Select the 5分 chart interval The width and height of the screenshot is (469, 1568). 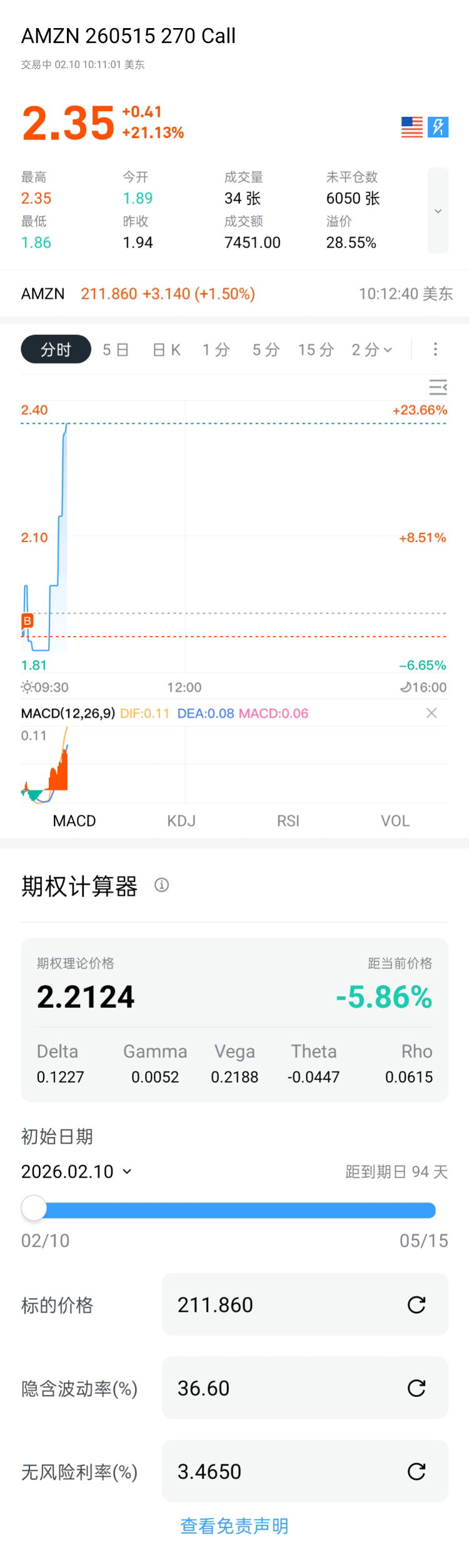(266, 350)
